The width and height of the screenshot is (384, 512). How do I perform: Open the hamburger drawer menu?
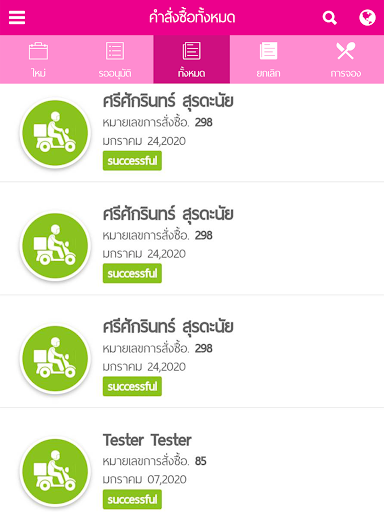[17, 17]
